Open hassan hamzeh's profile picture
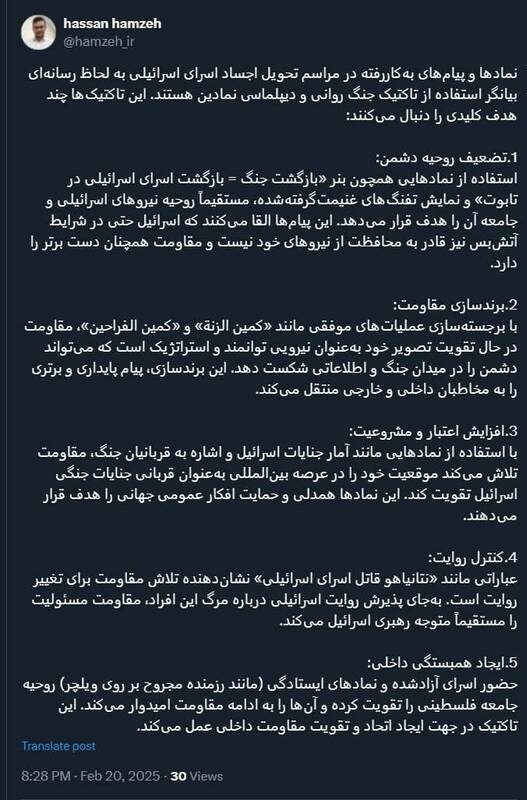527x800 pixels. (38, 32)
